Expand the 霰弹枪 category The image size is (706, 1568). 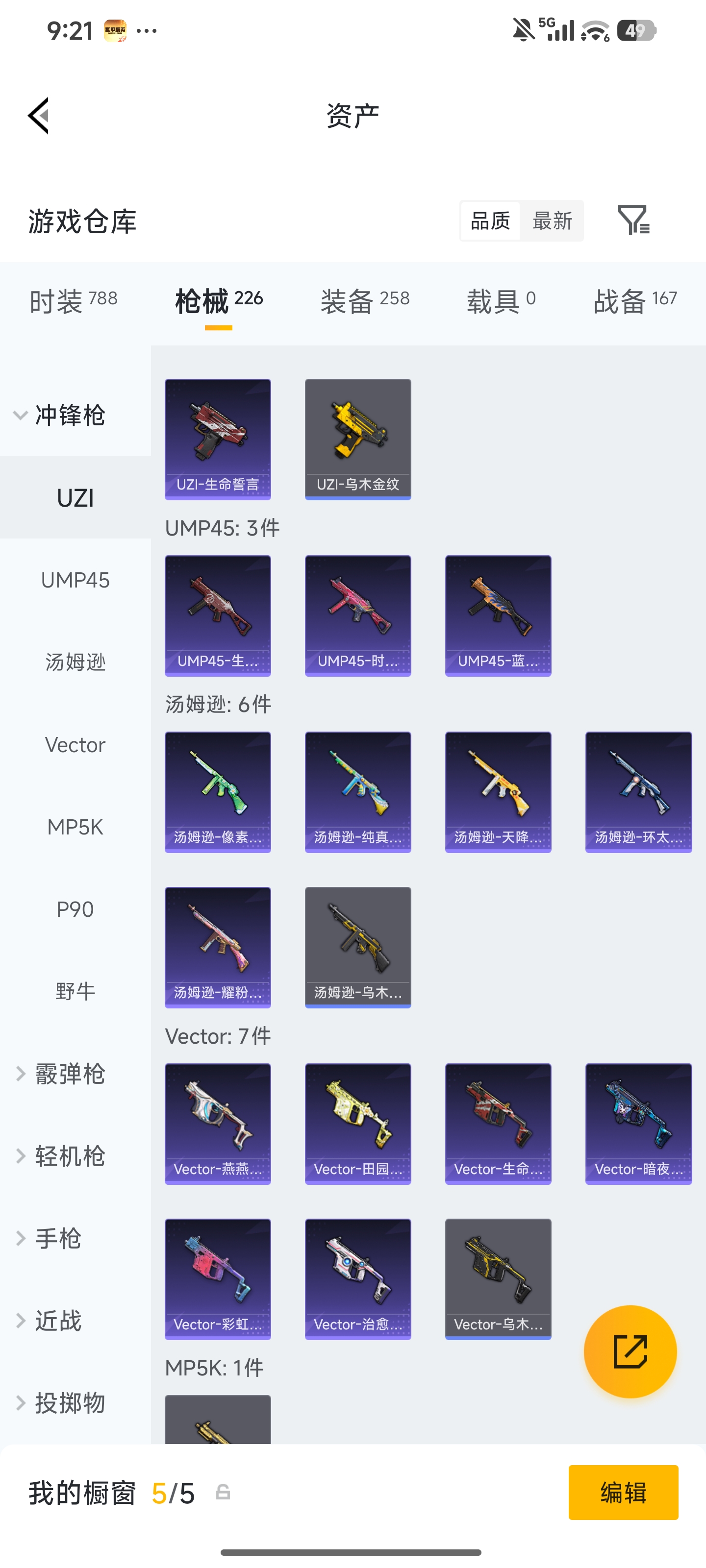pos(60,1074)
